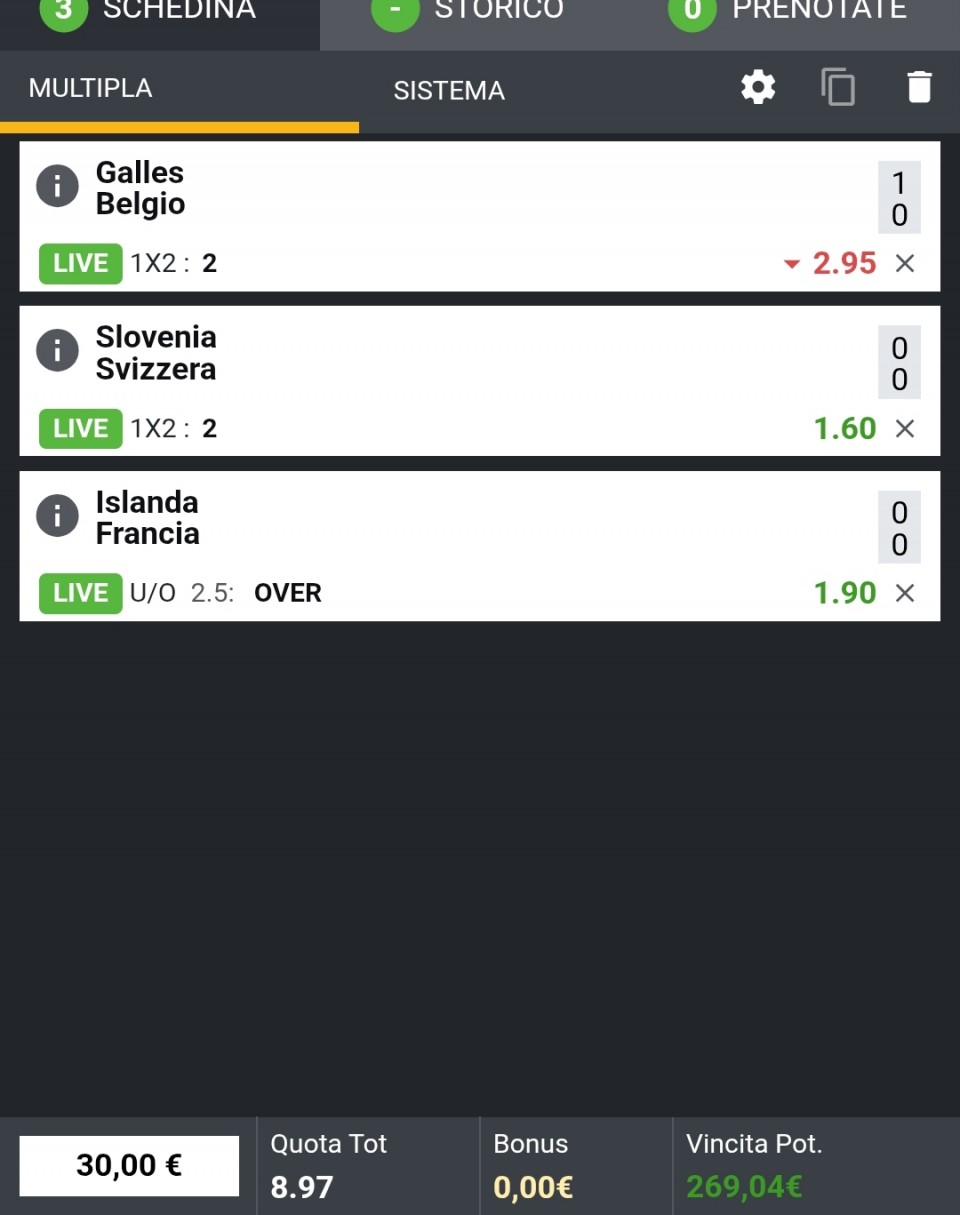Open the Prenotate tab

pos(800,12)
